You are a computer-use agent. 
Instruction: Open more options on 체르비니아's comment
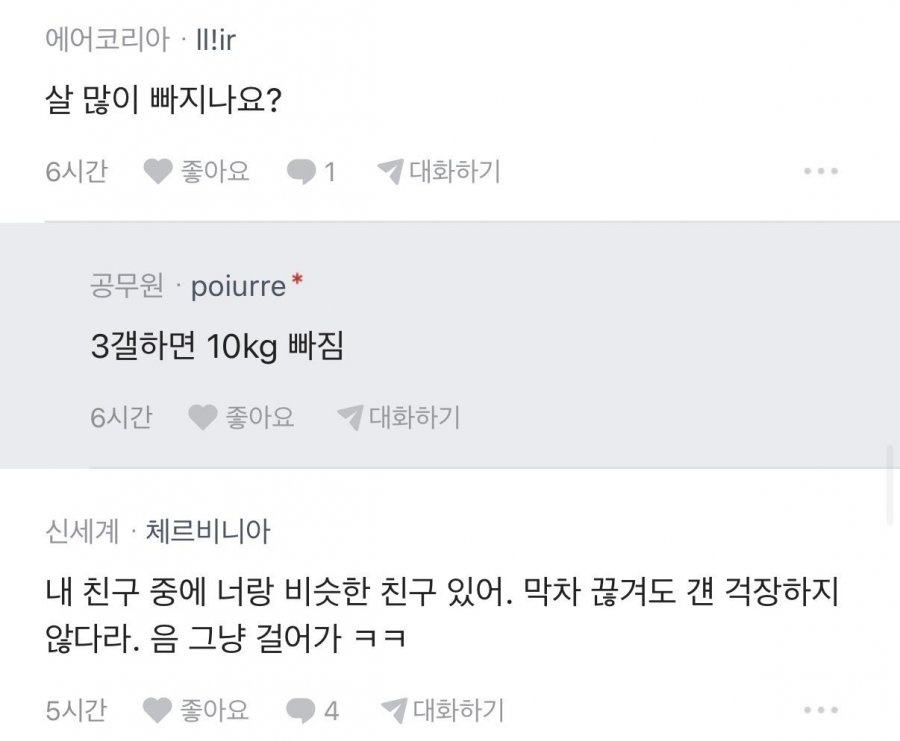821,710
